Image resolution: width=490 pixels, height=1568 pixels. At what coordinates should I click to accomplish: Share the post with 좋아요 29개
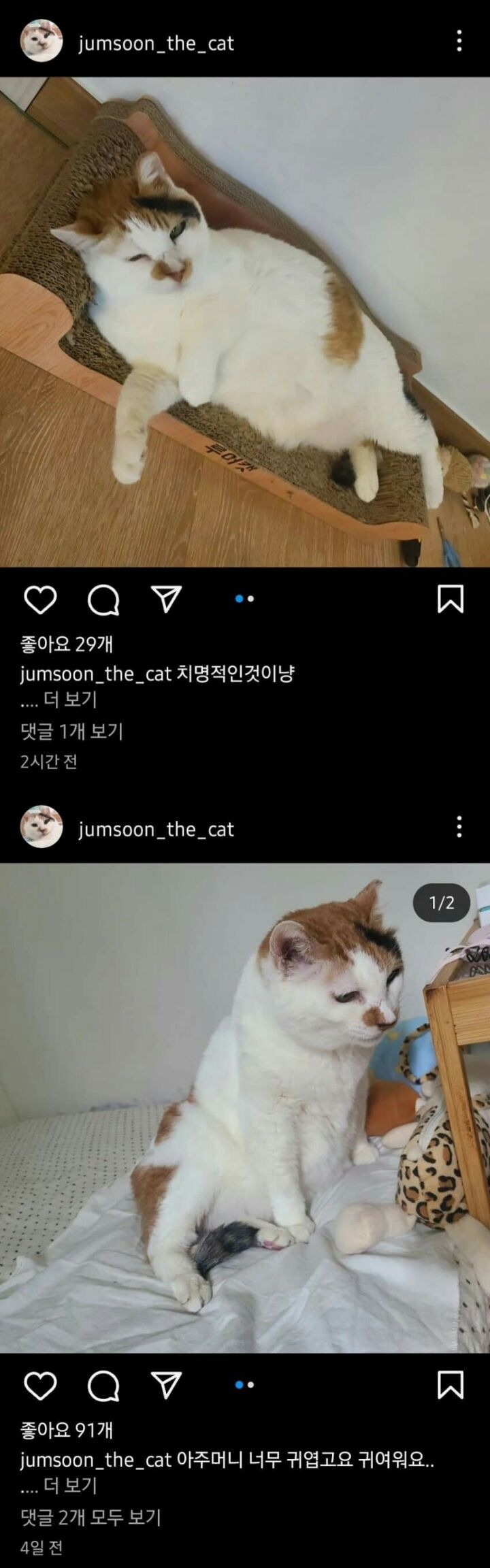(167, 599)
